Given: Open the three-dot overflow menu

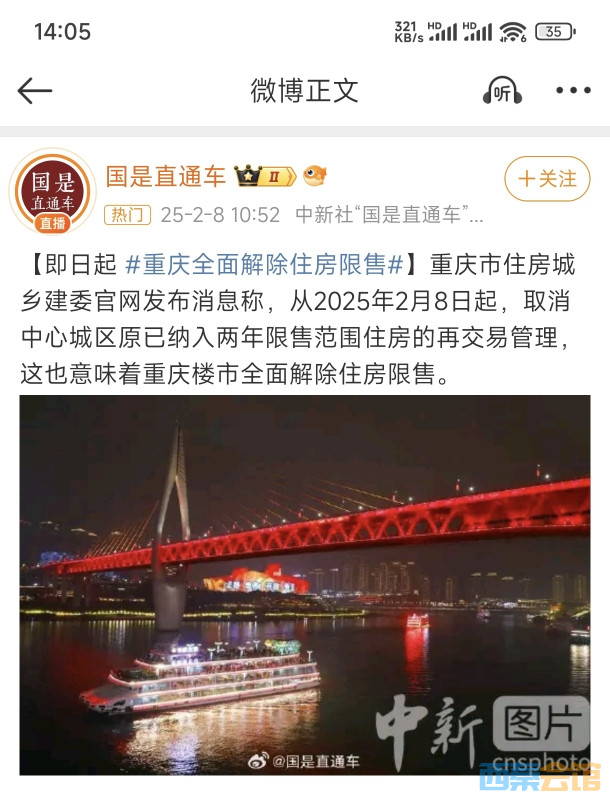Looking at the screenshot, I should click(572, 91).
